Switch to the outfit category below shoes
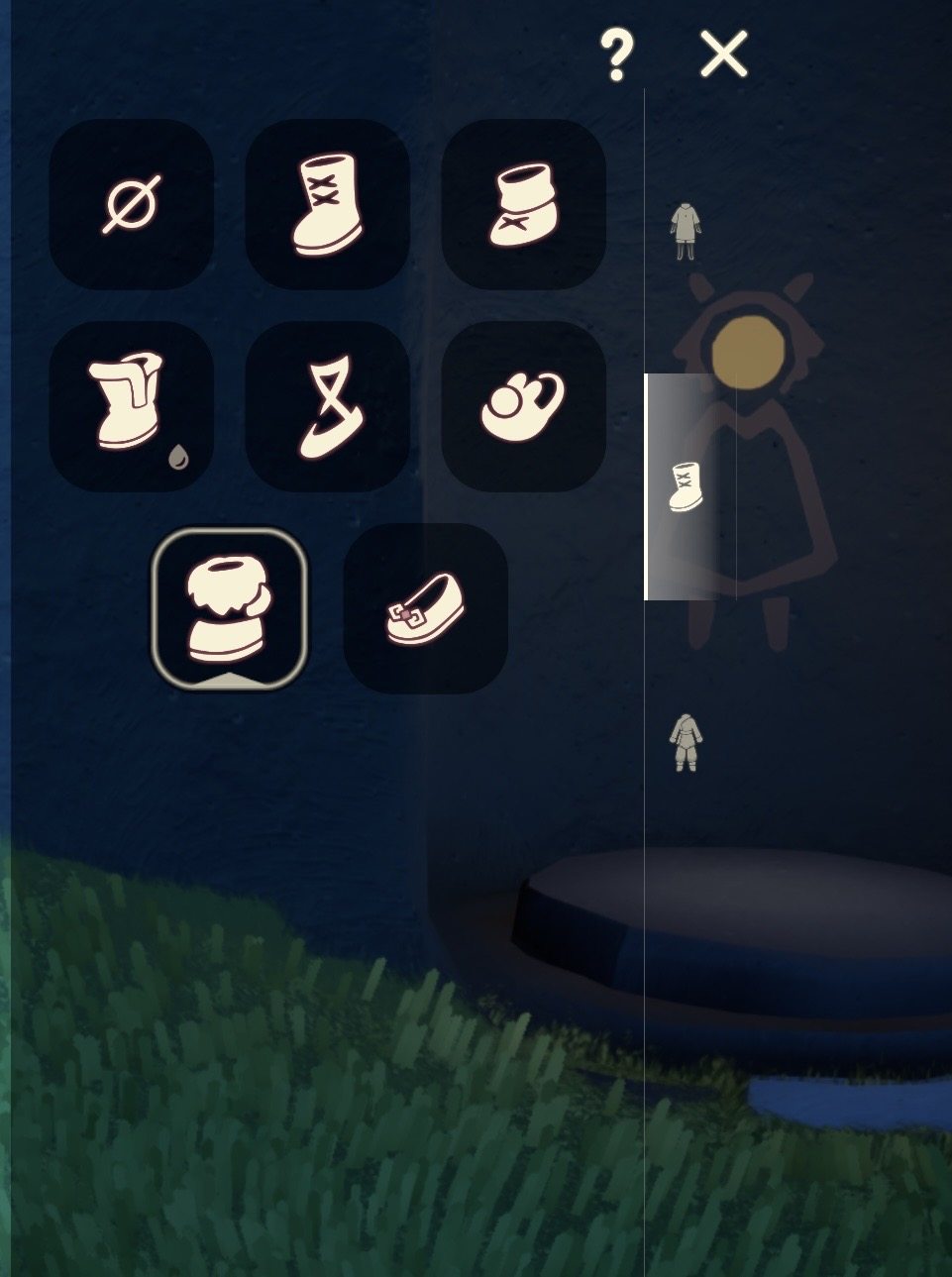Viewport: 952px width, 1277px height. tap(685, 742)
